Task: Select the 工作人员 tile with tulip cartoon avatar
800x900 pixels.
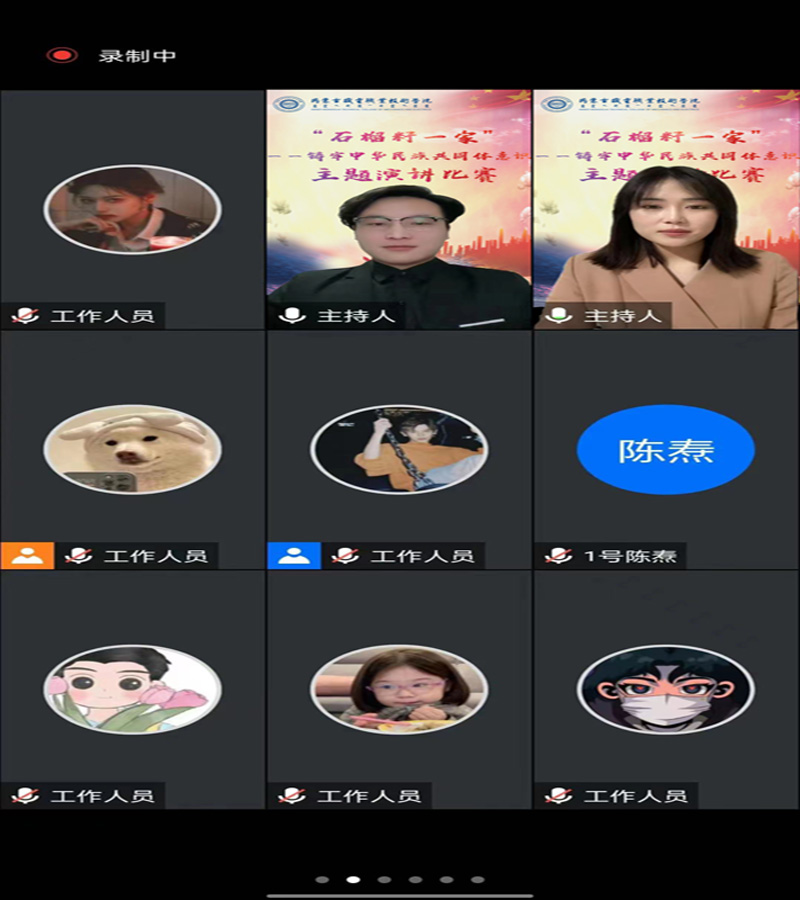Action: (132, 690)
